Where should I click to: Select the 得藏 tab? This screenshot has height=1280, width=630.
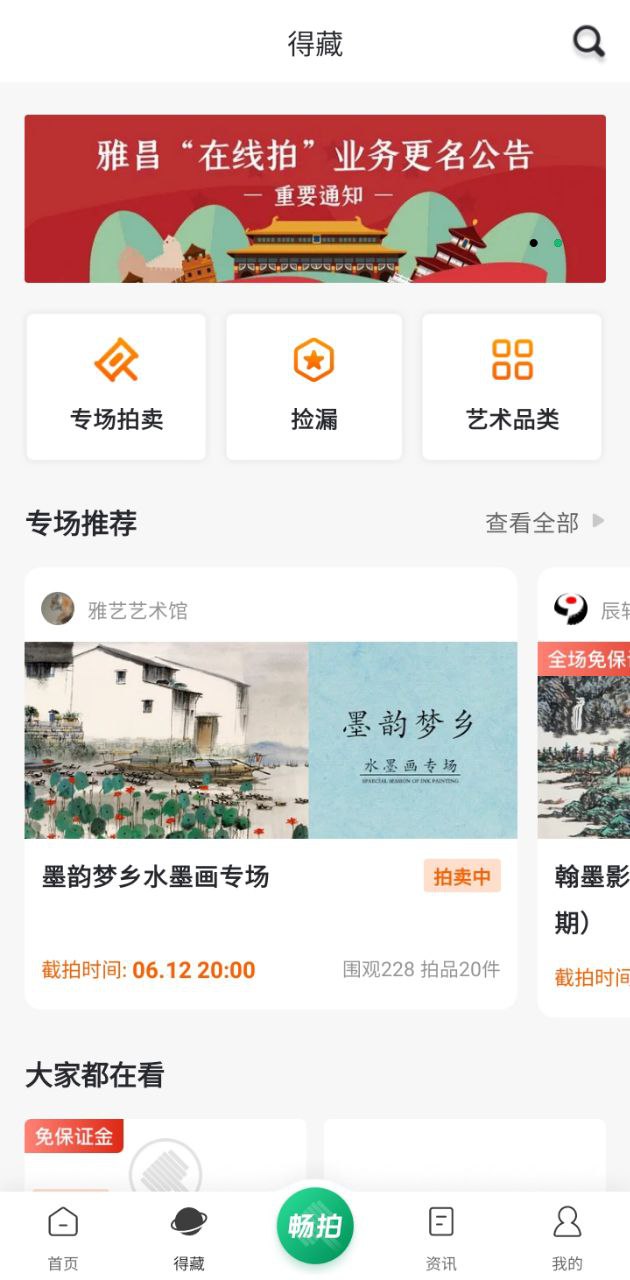188,1238
